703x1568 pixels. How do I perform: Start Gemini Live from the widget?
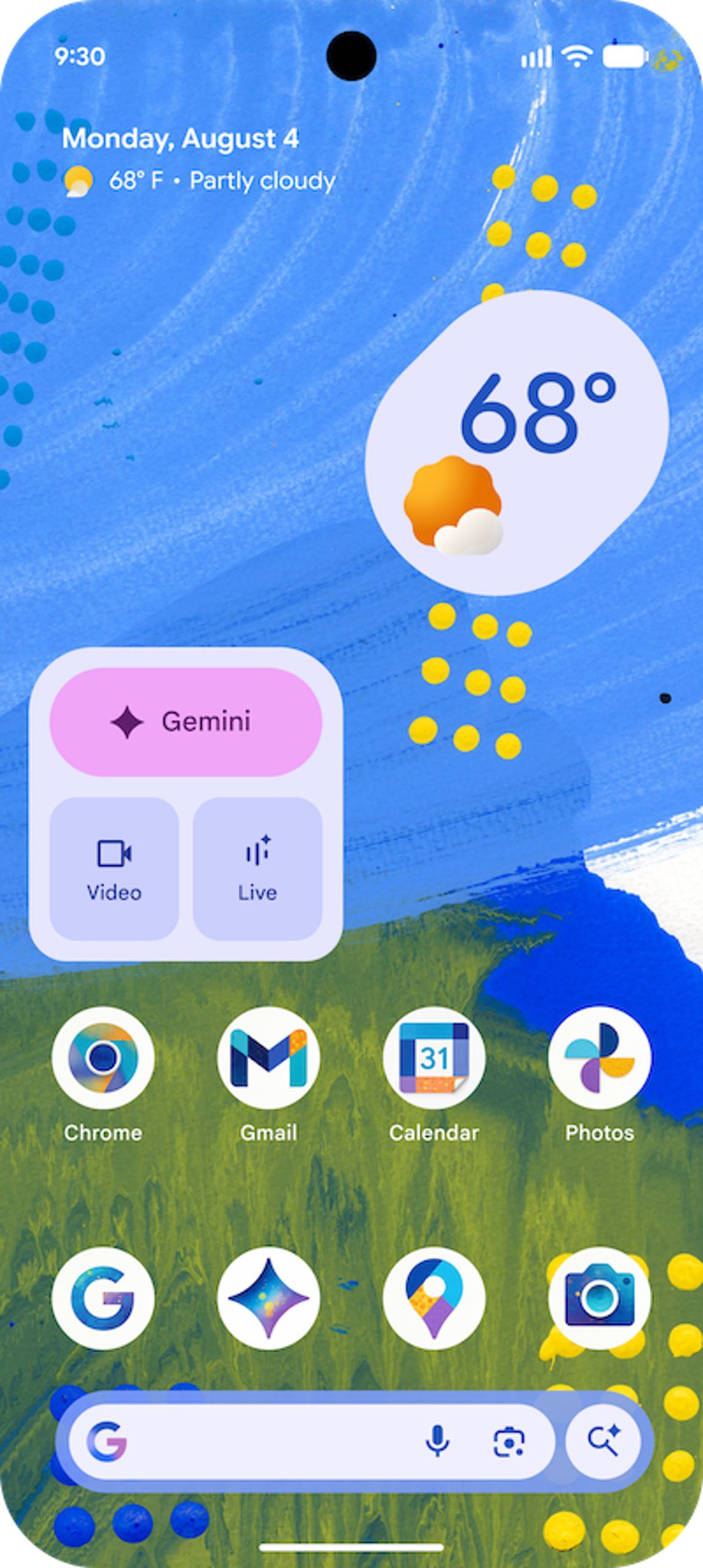(x=257, y=868)
